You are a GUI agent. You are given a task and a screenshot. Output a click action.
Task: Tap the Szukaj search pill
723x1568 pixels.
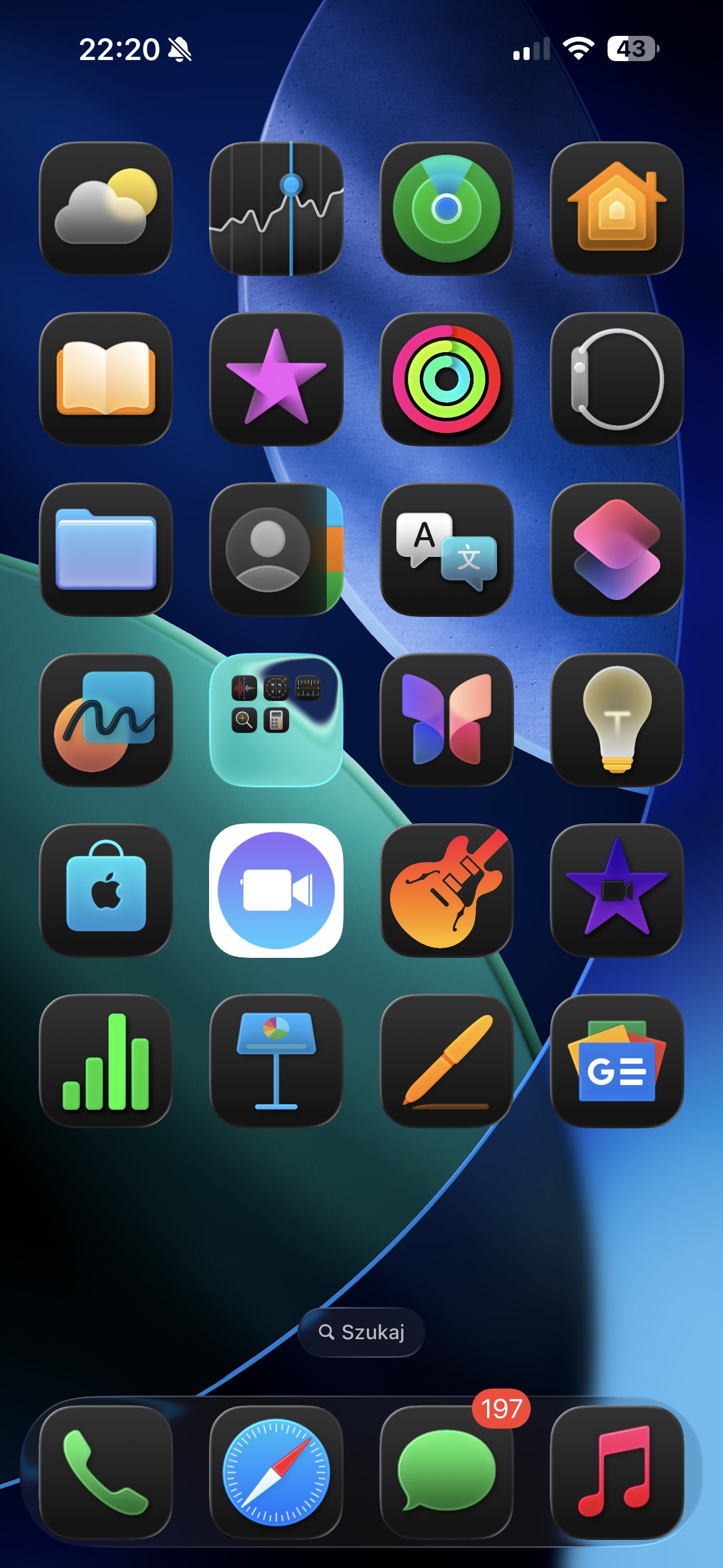click(361, 1332)
